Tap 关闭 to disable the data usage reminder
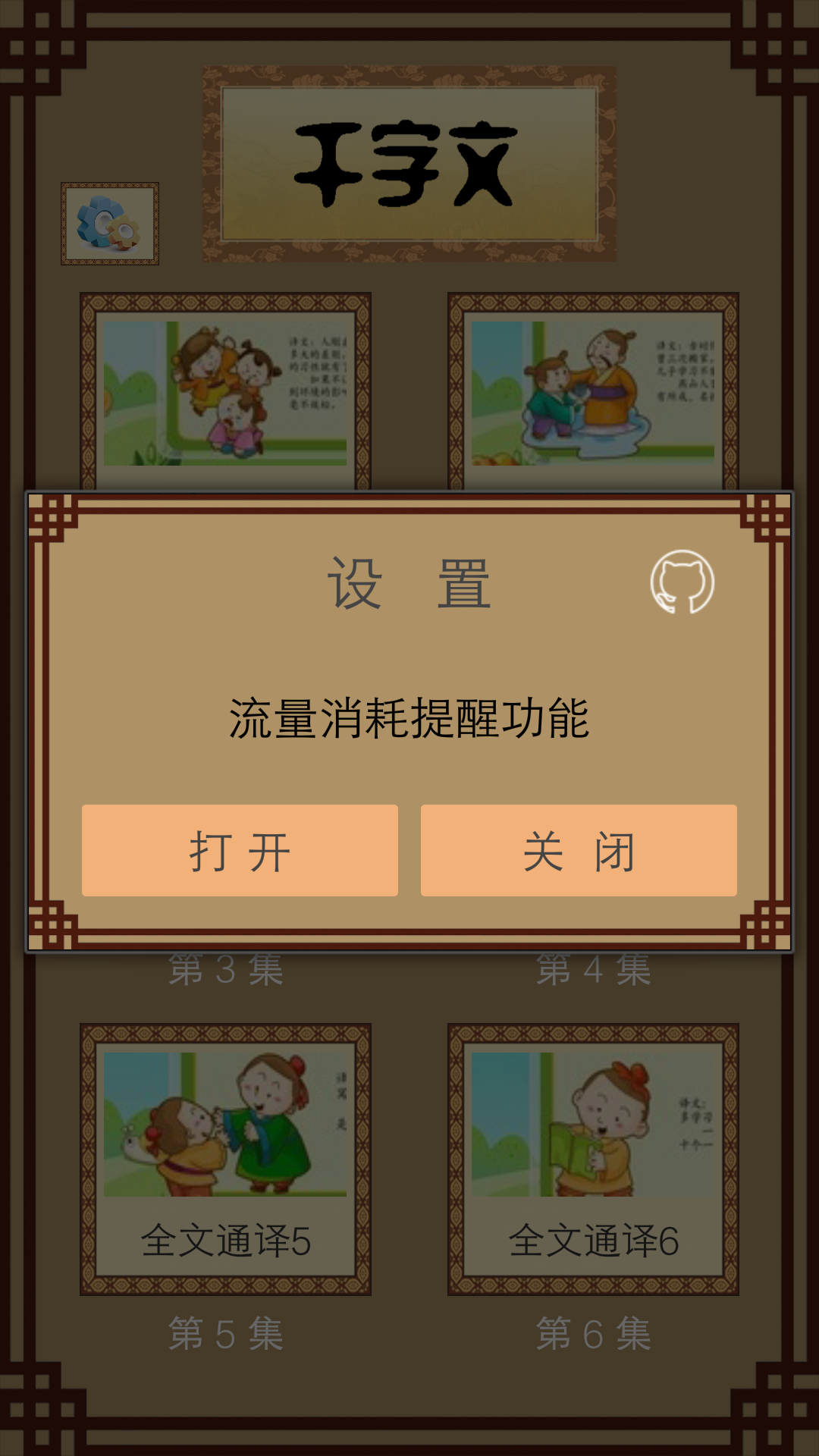This screenshot has width=819, height=1456. click(579, 850)
